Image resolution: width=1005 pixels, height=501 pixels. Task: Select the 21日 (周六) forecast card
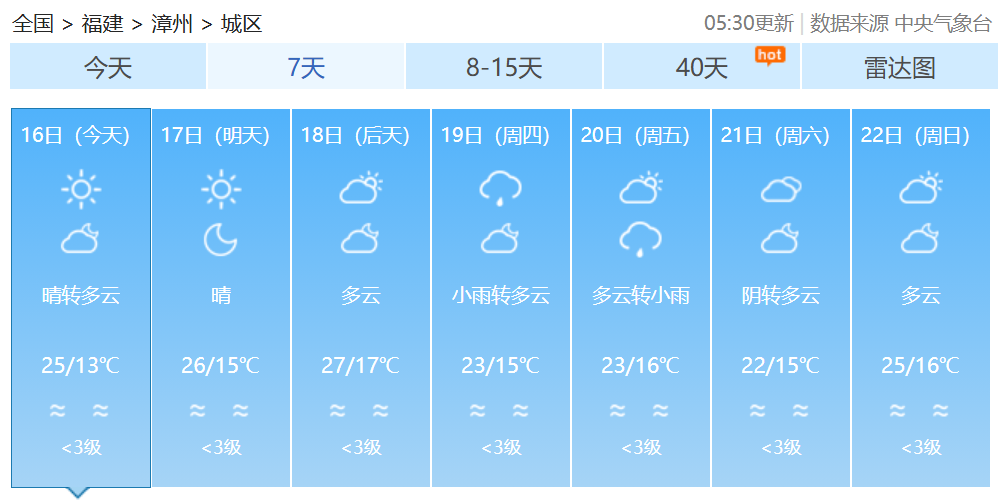(x=780, y=297)
